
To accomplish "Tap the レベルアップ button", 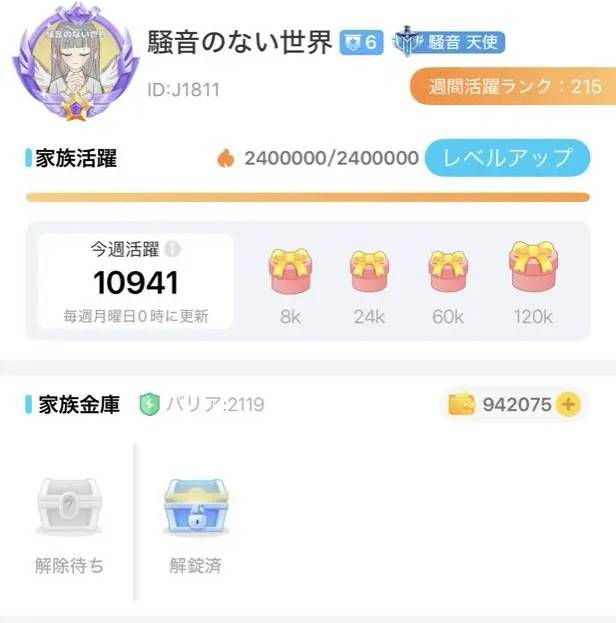I will coord(507,157).
